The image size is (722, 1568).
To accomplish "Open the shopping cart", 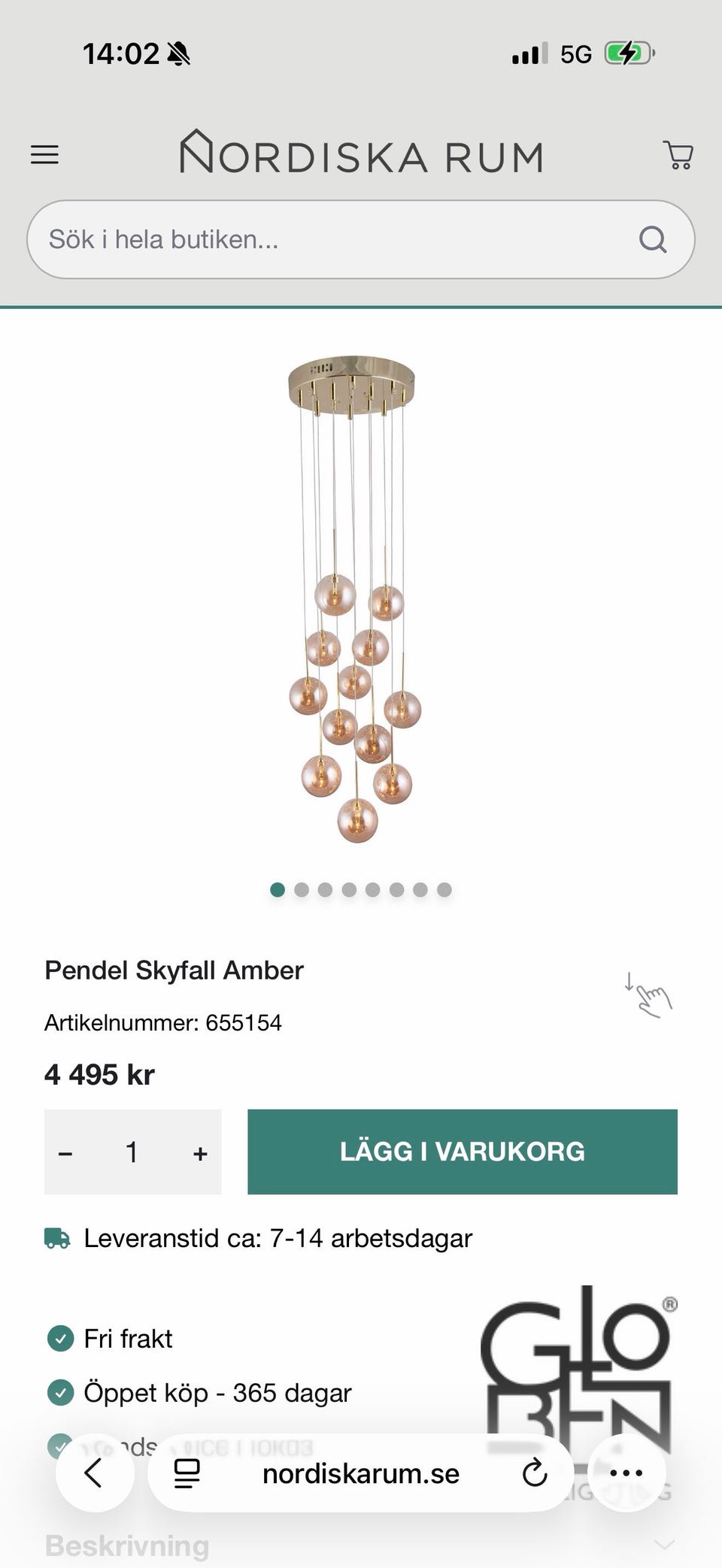I will click(678, 155).
